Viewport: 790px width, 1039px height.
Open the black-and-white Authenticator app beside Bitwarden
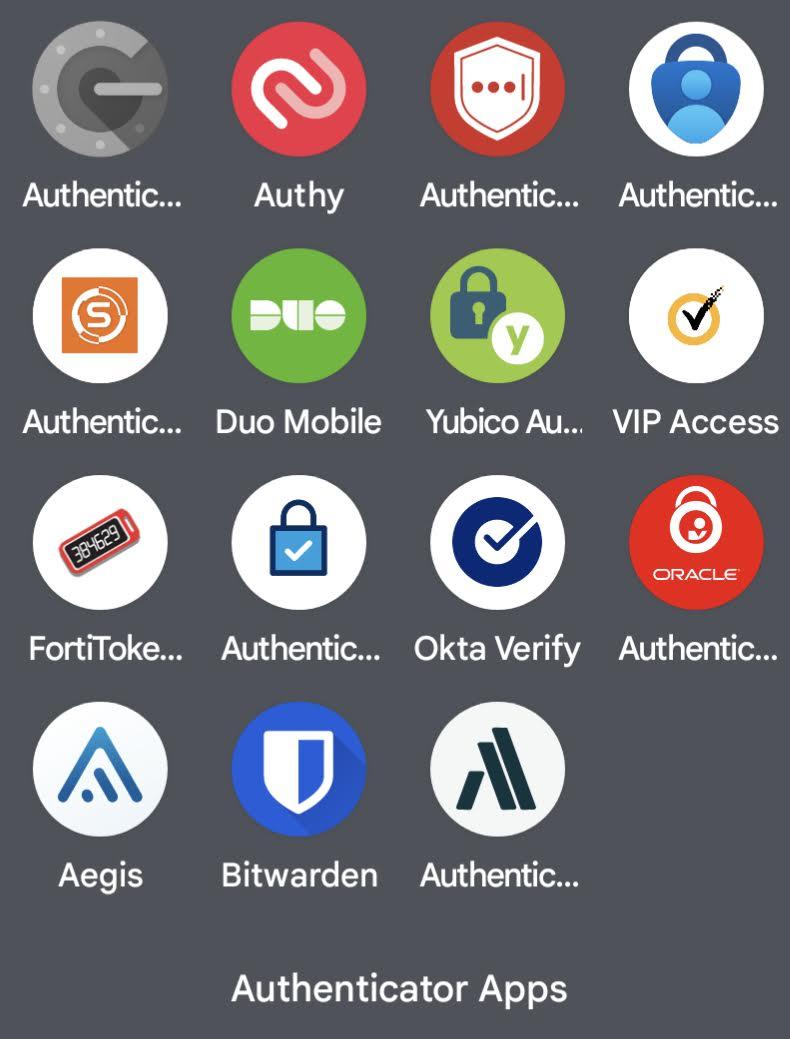point(497,769)
